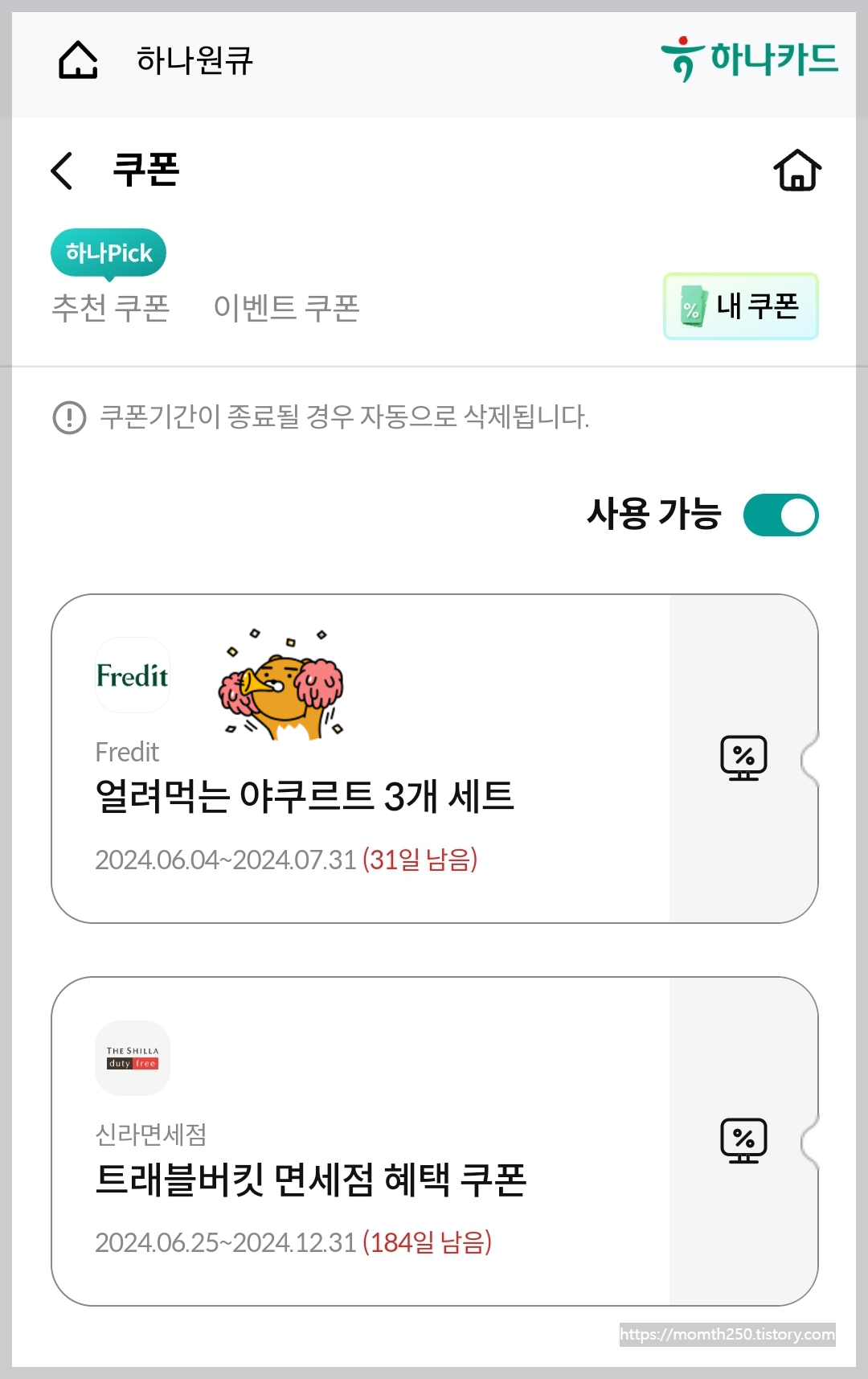The height and width of the screenshot is (1379, 868).
Task: Switch to the 이벤트 쿠폰 tab
Action: click(287, 310)
